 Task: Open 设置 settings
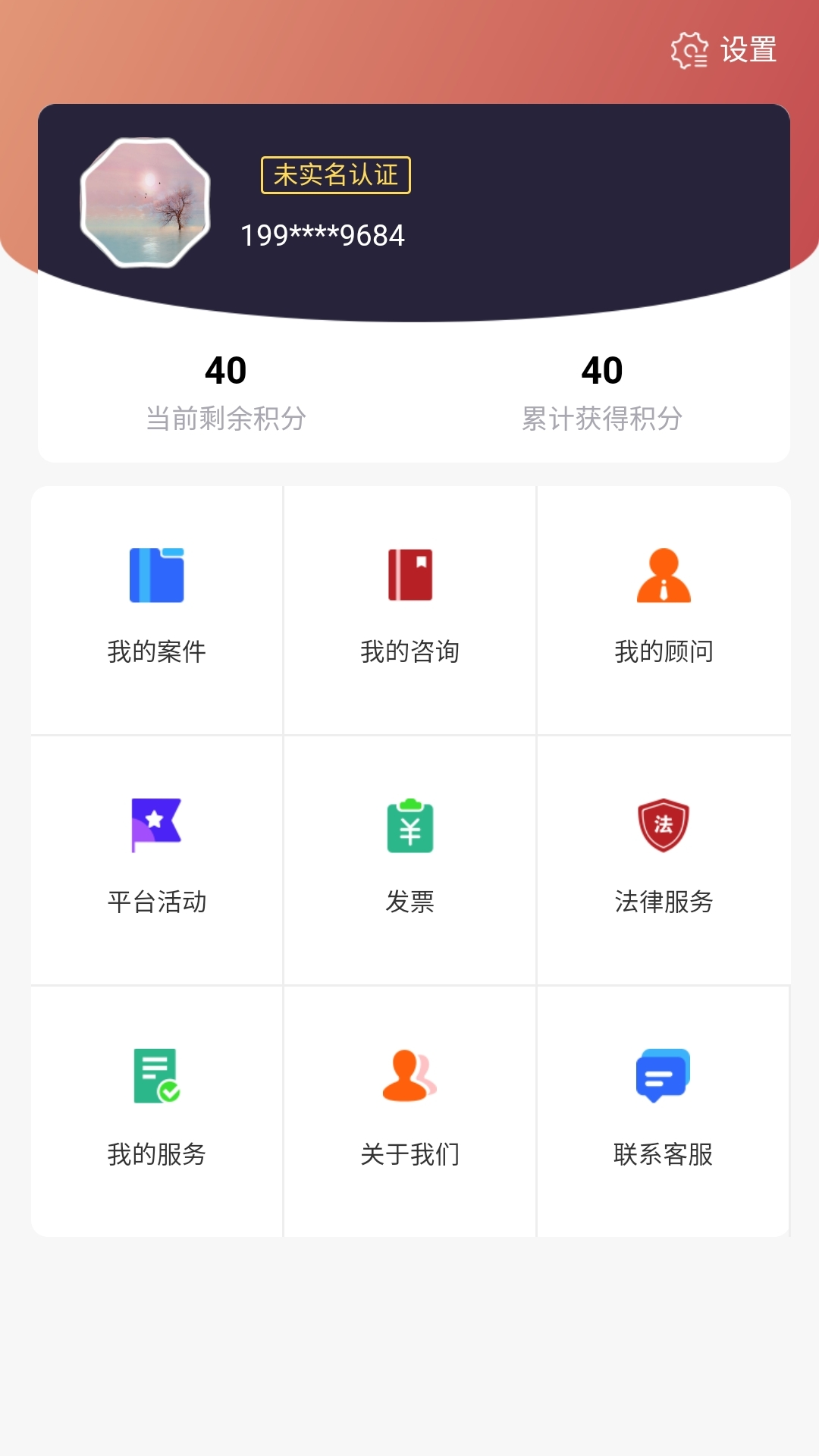click(x=724, y=50)
